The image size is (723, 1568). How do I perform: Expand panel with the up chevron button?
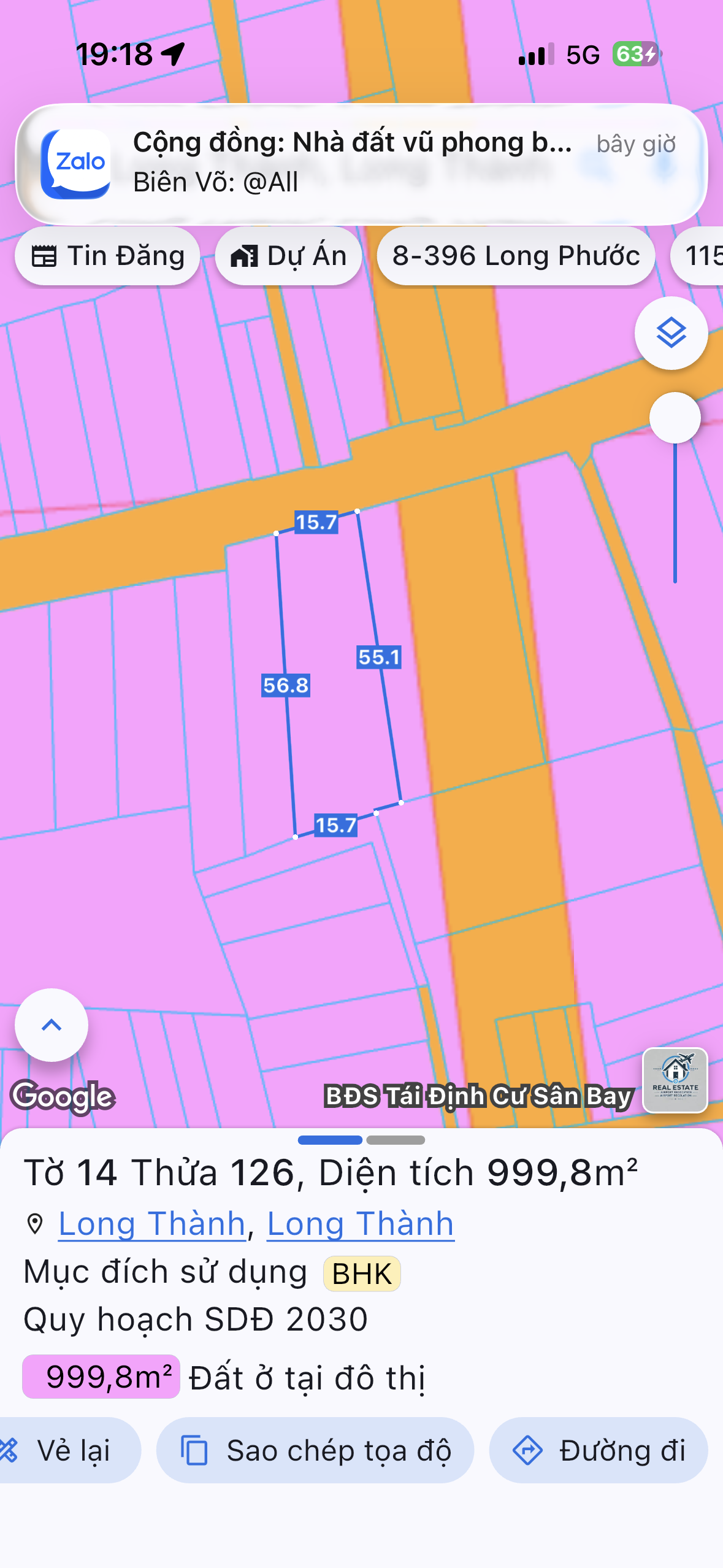coord(52,1025)
